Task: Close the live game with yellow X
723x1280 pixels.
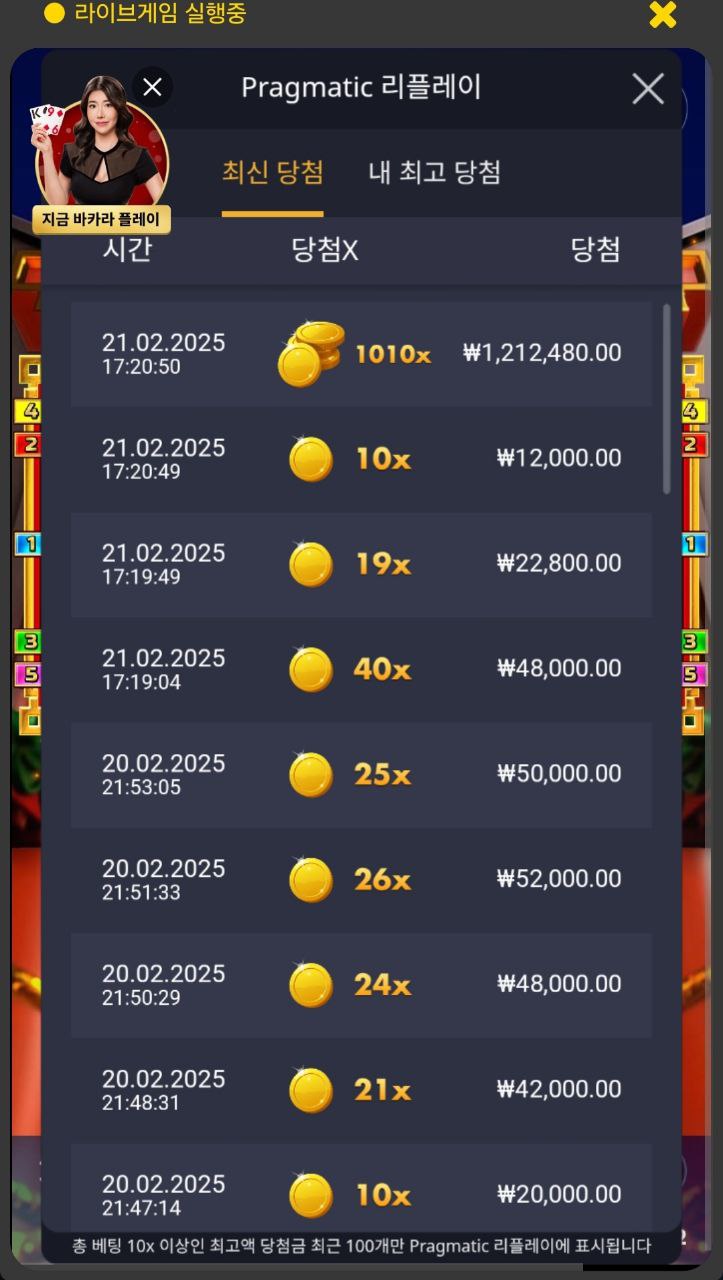Action: click(x=662, y=15)
